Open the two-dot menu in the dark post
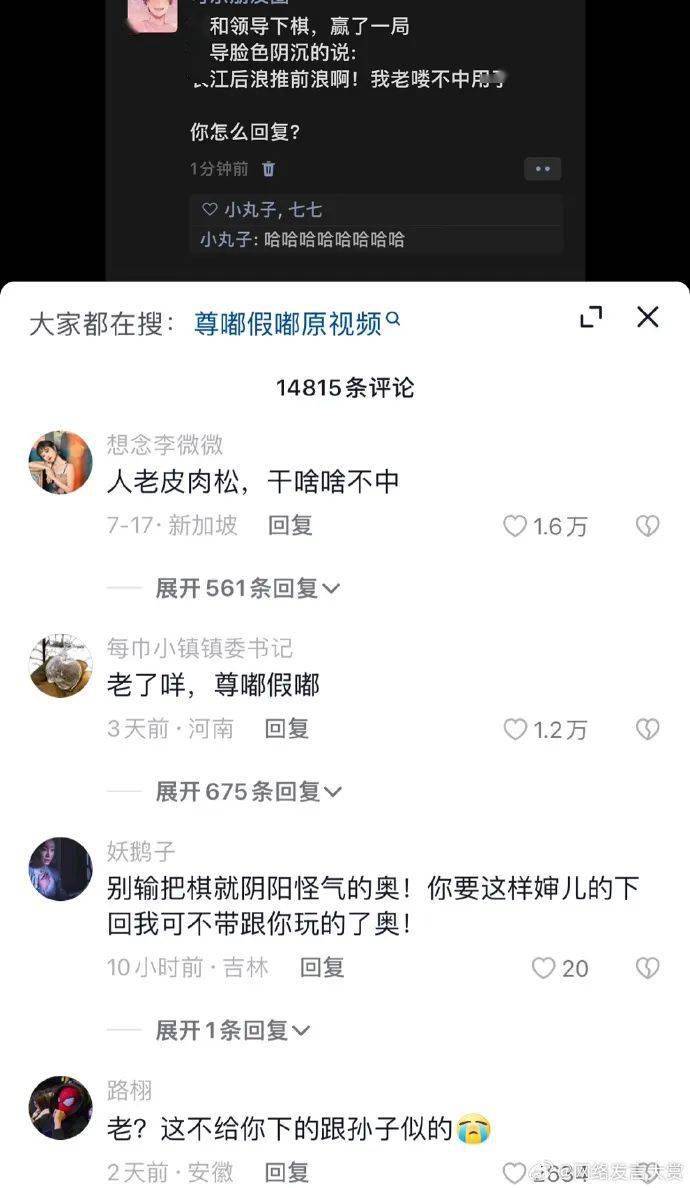690x1188 pixels. click(x=542, y=169)
